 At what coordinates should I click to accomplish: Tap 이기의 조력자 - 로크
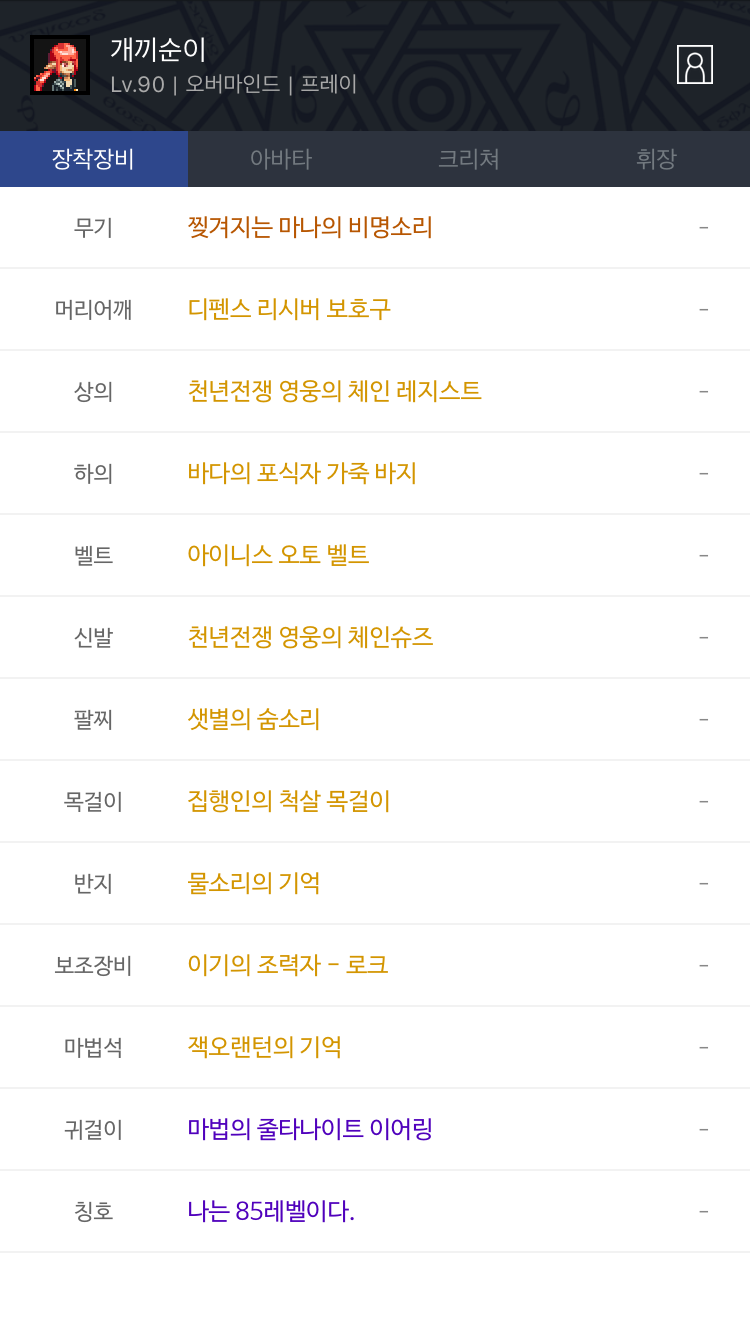(288, 965)
